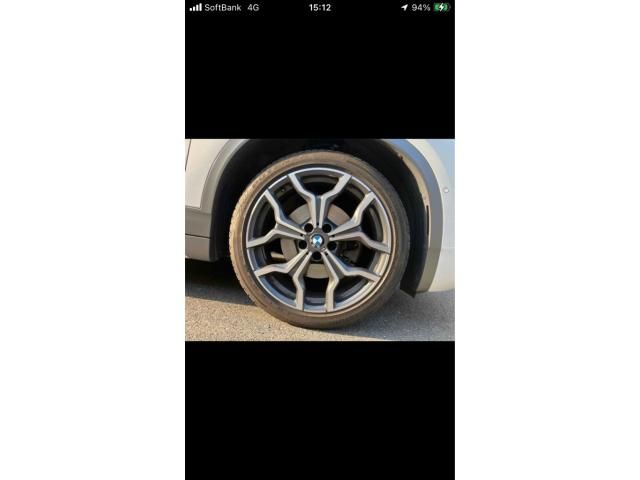
Task: Tap the wheel photo to show viewer controls
Action: [319, 240]
